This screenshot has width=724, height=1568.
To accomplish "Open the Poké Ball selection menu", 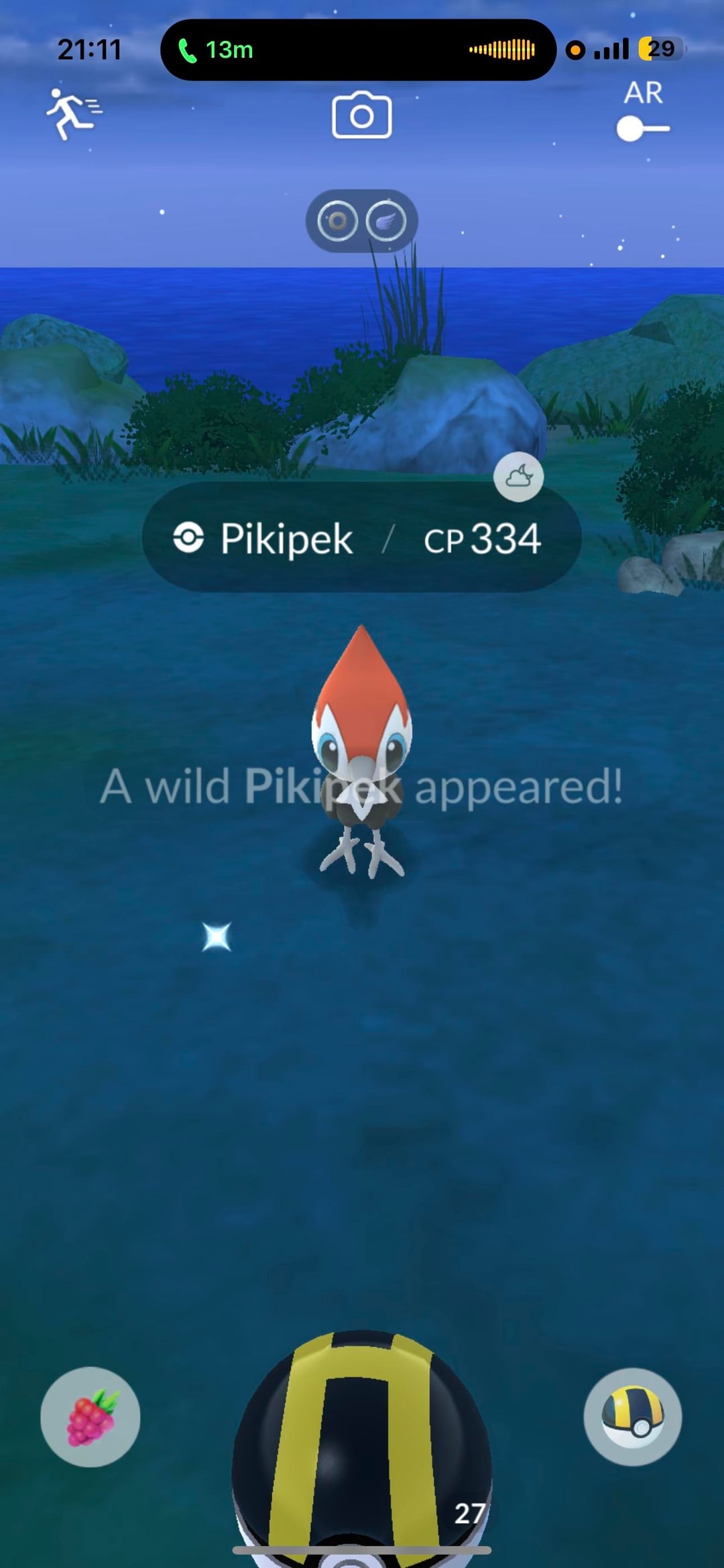I will [x=632, y=1417].
